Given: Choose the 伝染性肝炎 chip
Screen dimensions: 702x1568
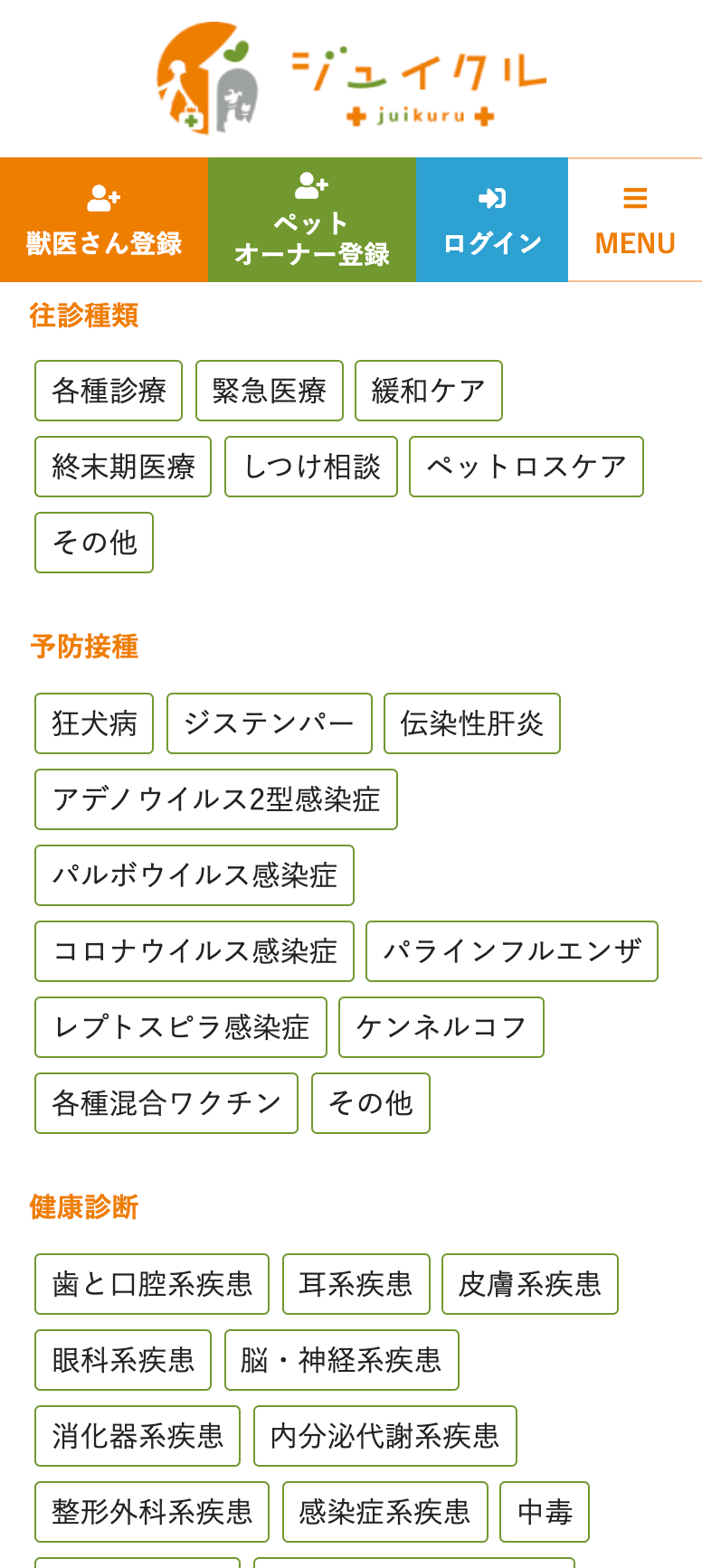Looking at the screenshot, I should [x=472, y=723].
